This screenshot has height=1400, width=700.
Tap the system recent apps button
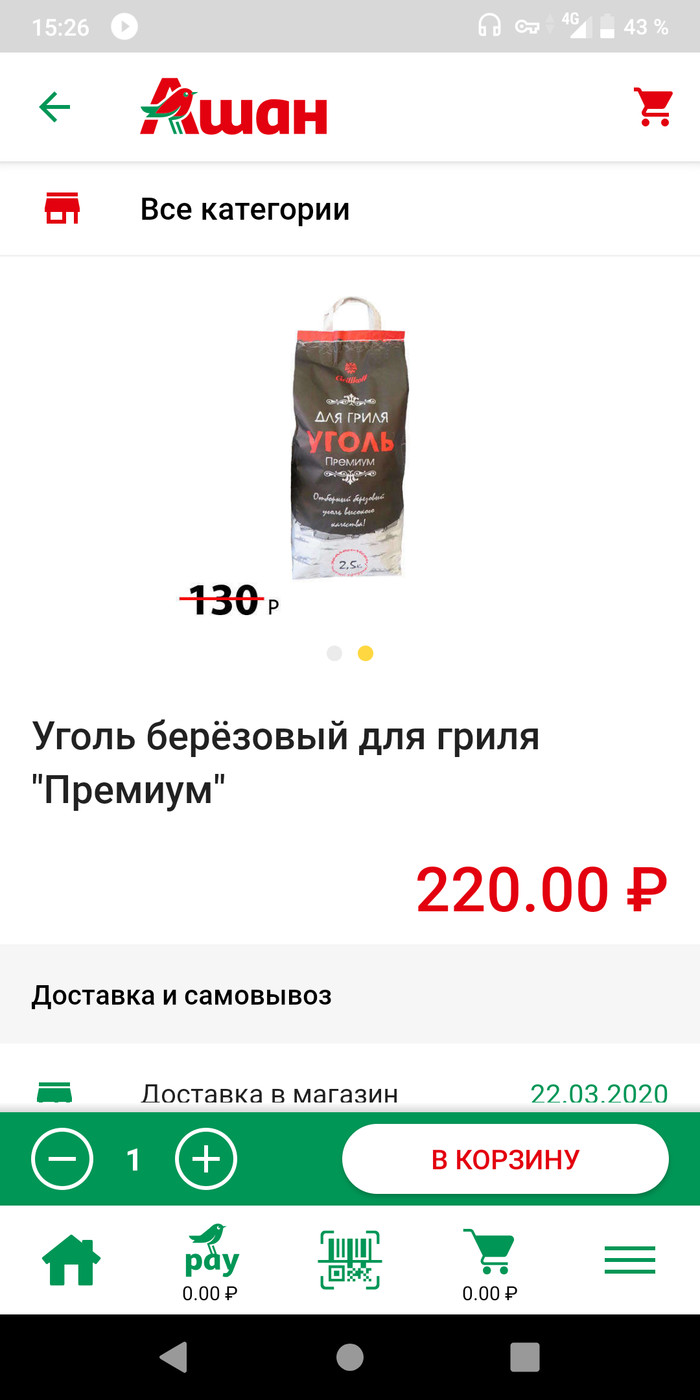525,1357
